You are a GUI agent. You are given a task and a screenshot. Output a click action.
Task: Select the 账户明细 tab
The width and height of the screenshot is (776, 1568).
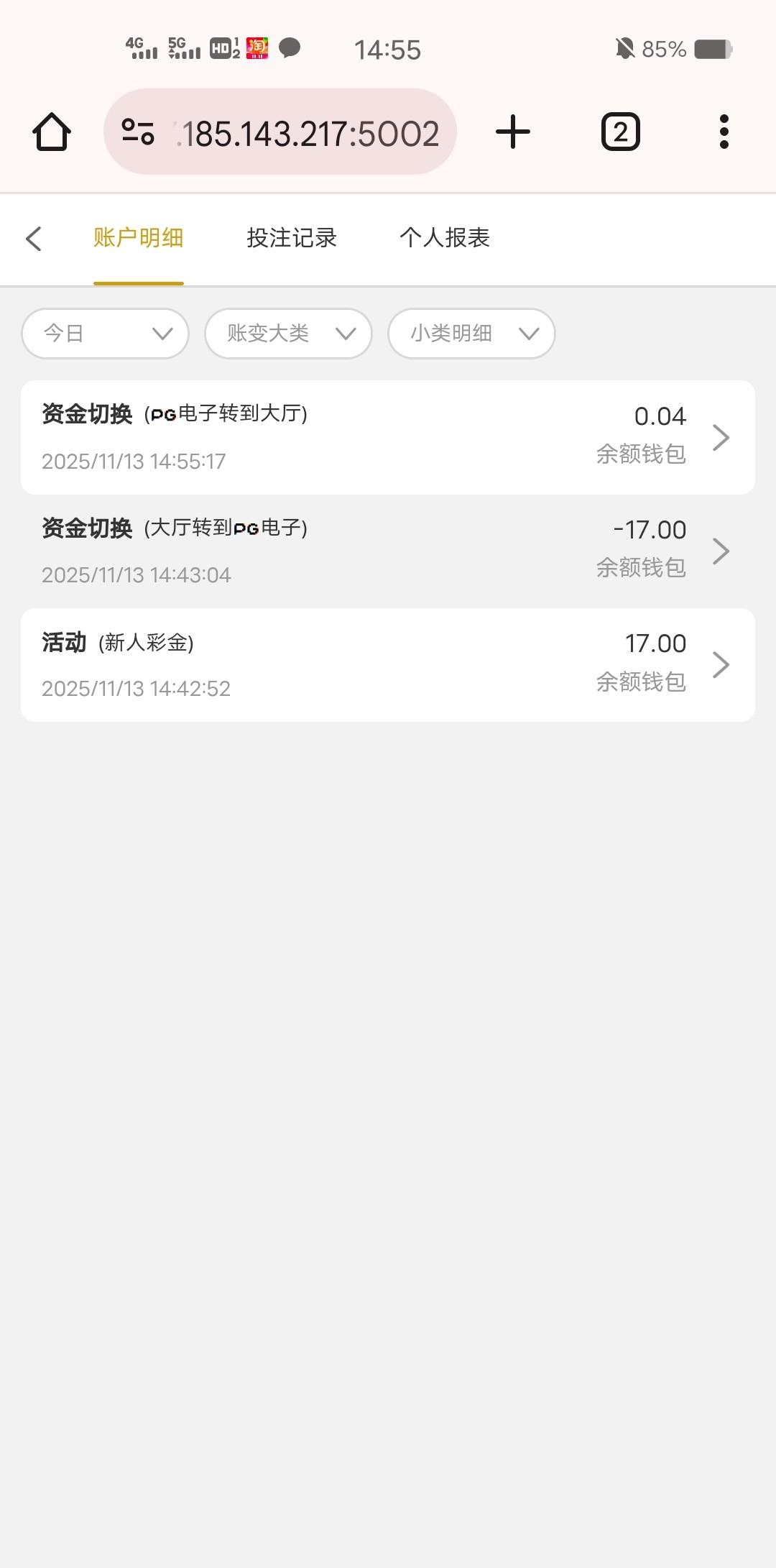pos(139,238)
